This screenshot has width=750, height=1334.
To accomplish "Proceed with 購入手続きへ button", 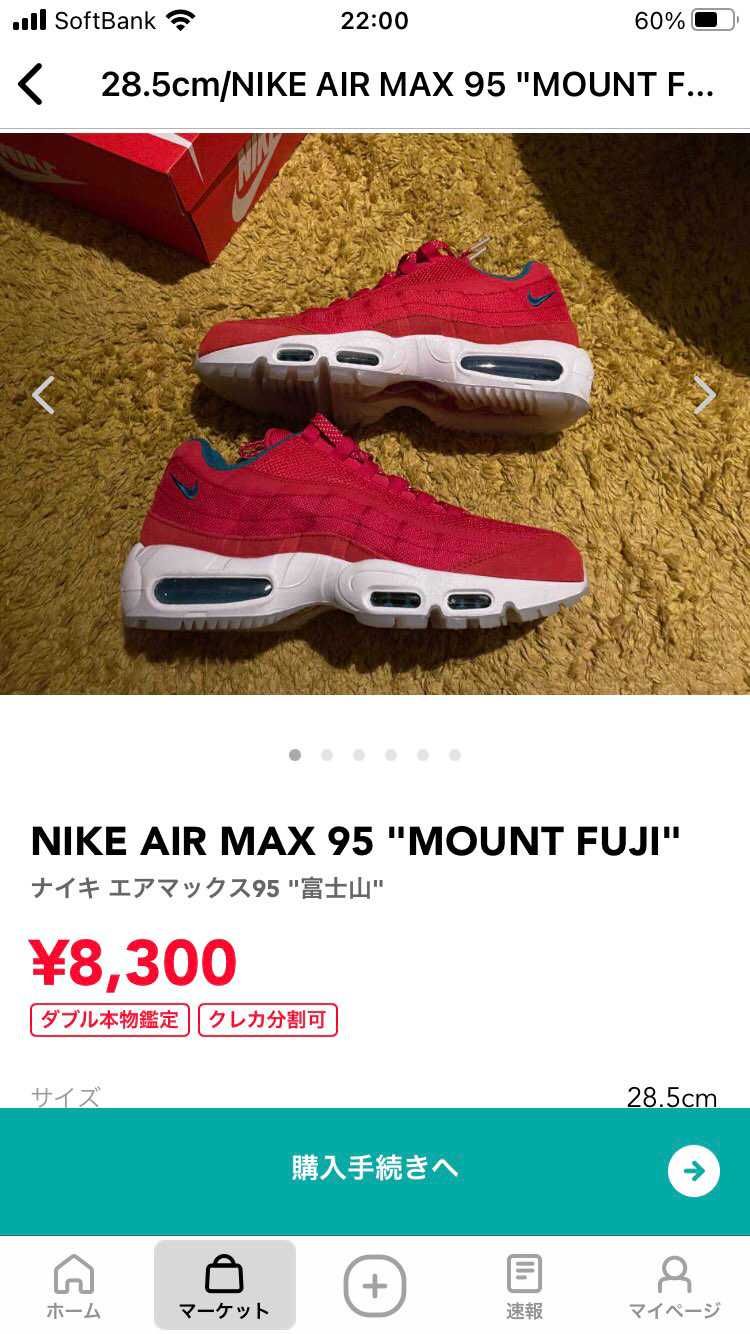I will point(375,1169).
